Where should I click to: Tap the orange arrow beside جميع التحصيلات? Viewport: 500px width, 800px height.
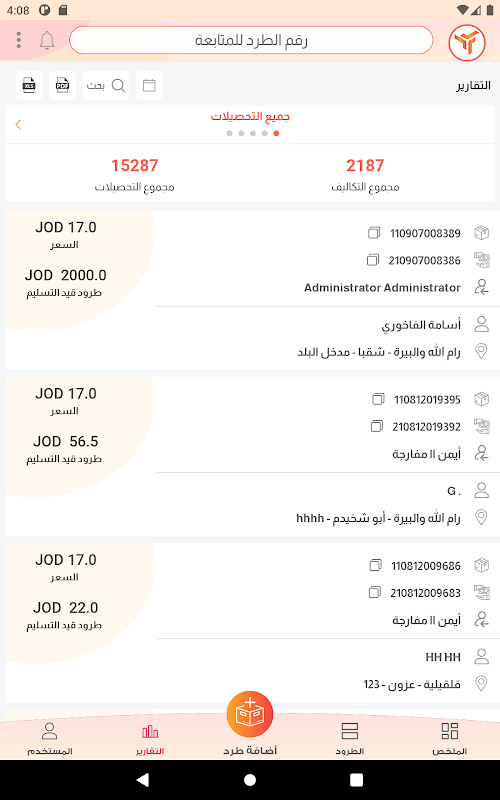coord(18,124)
